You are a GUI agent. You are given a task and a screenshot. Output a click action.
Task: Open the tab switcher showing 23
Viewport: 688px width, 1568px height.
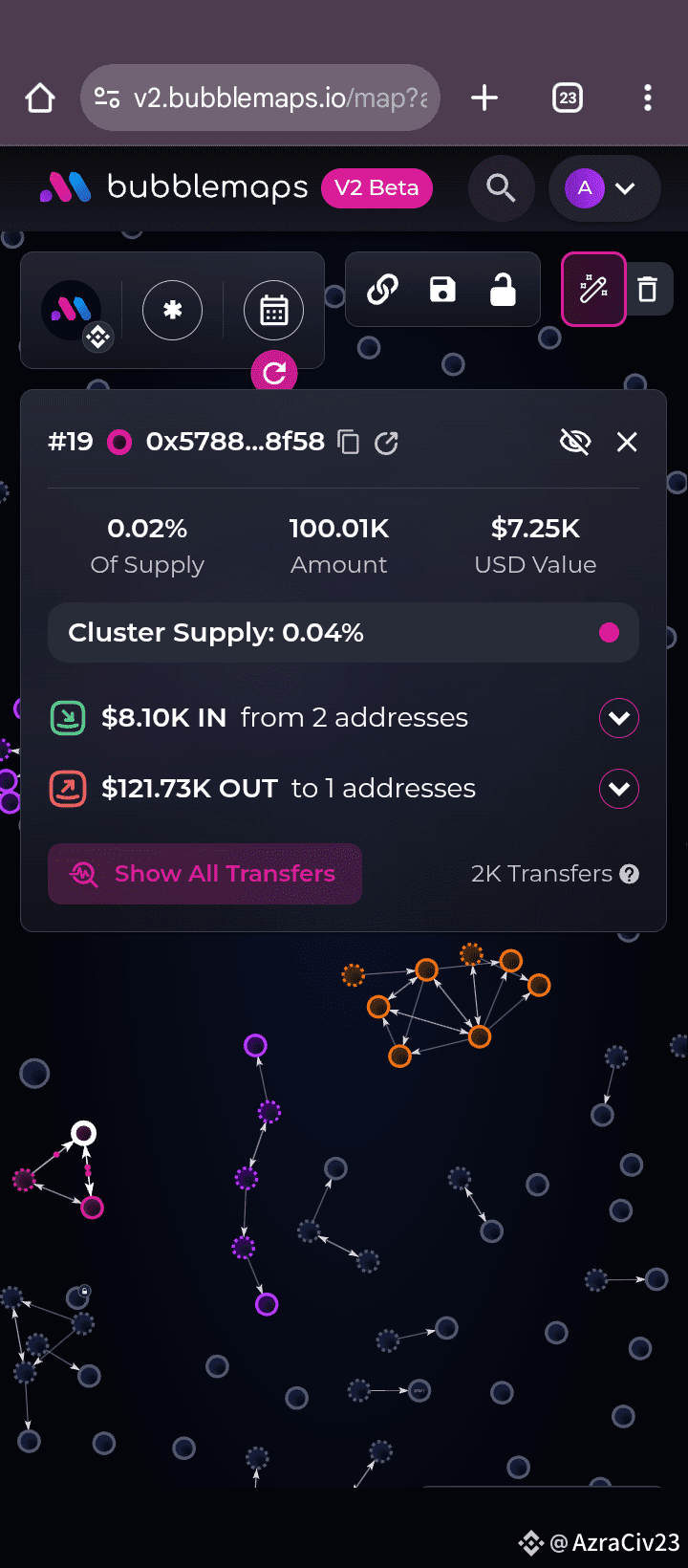[568, 98]
